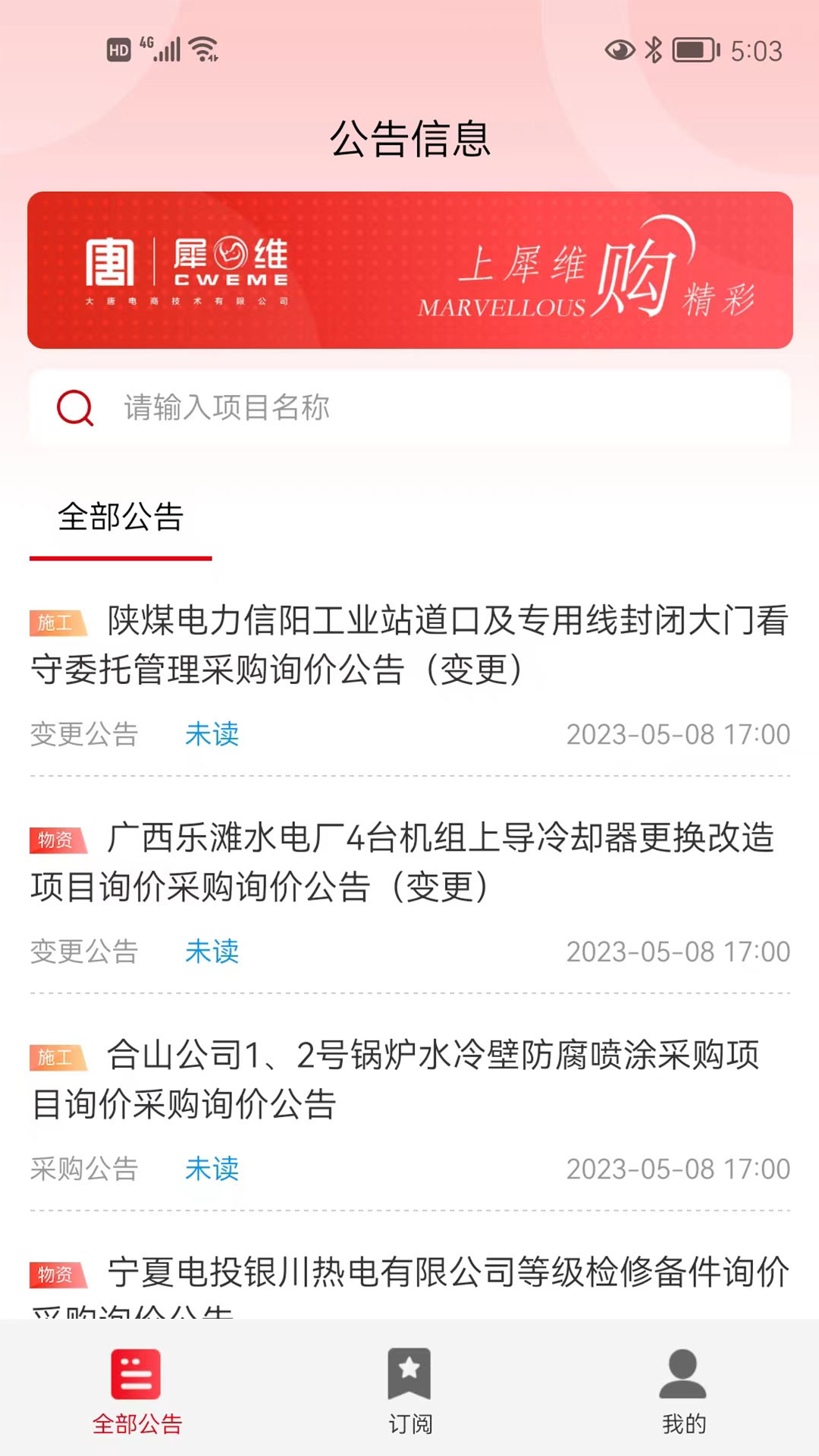Tap the red CWEME promotional banner
The image size is (819, 1456).
coord(409,270)
